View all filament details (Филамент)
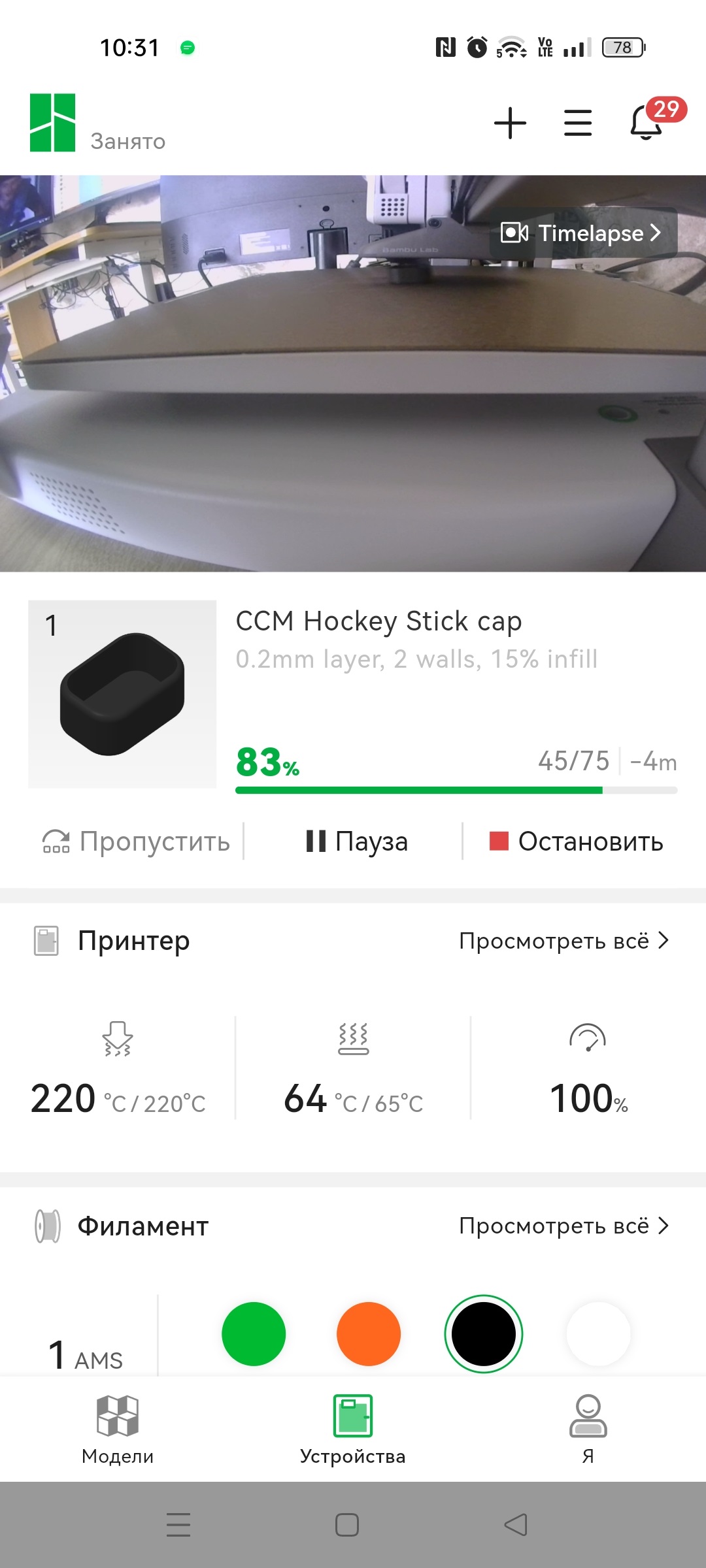706x1568 pixels. (x=563, y=1226)
